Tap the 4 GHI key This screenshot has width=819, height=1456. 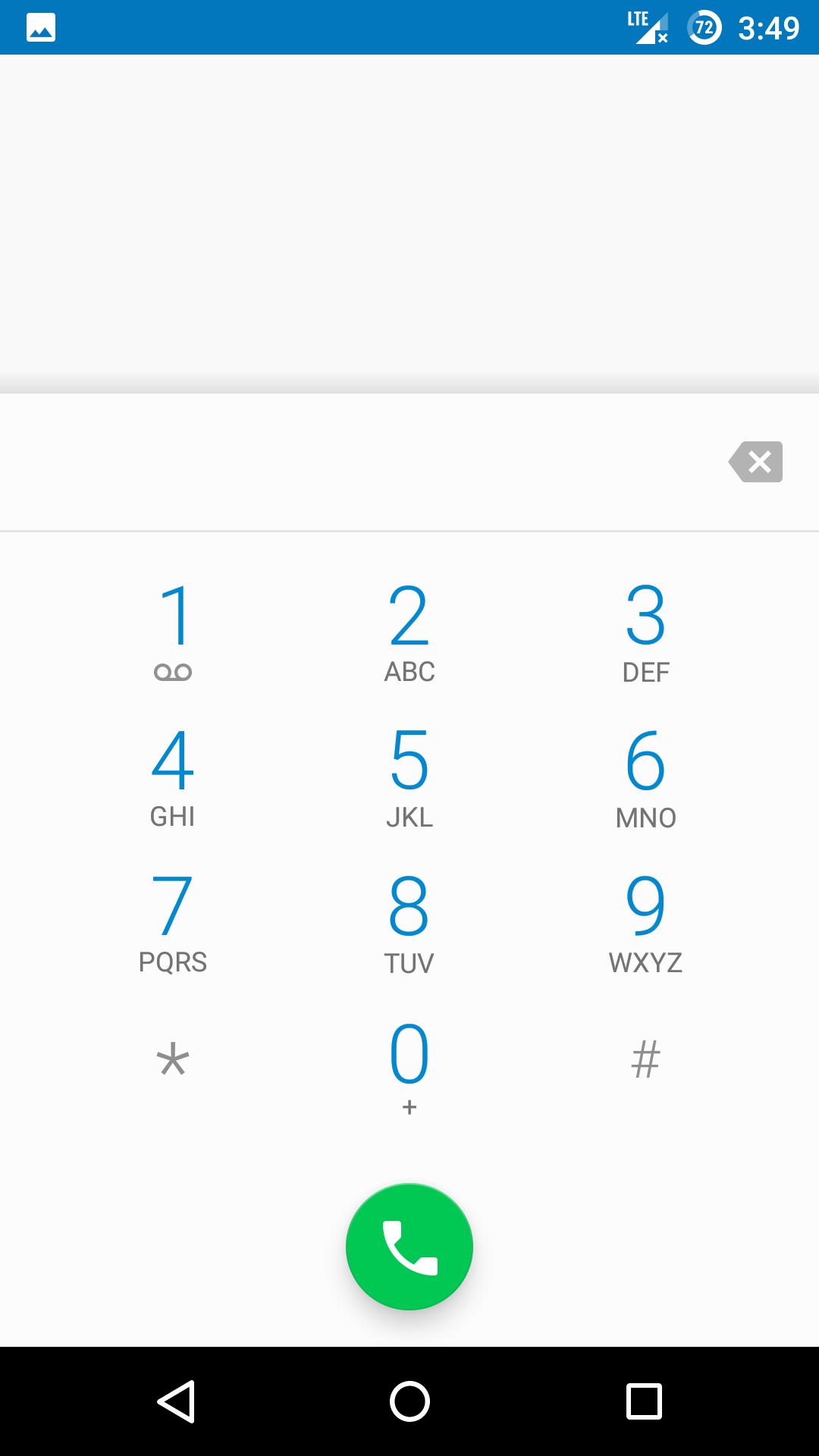173,777
